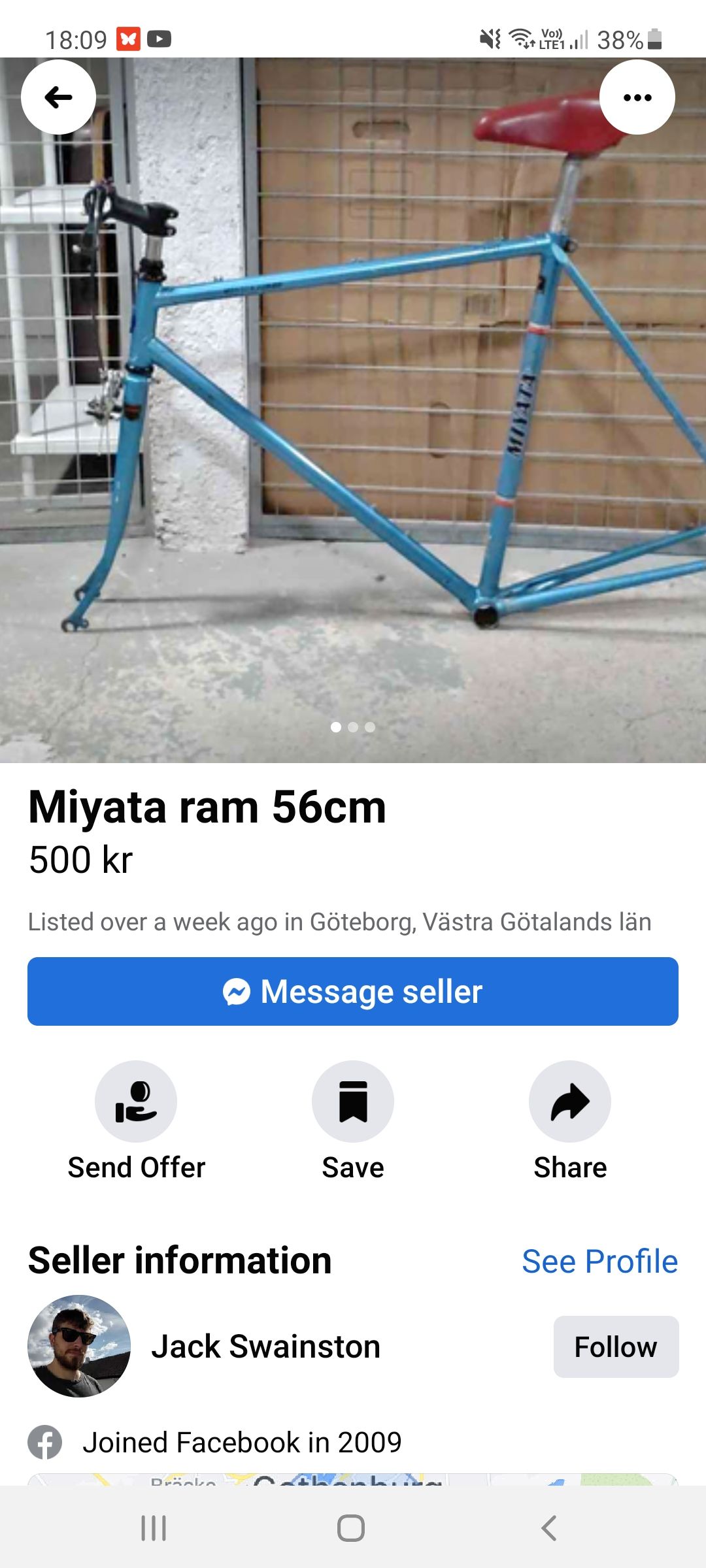Send an offer for the frame
706x1568 pixels.
136,1102
